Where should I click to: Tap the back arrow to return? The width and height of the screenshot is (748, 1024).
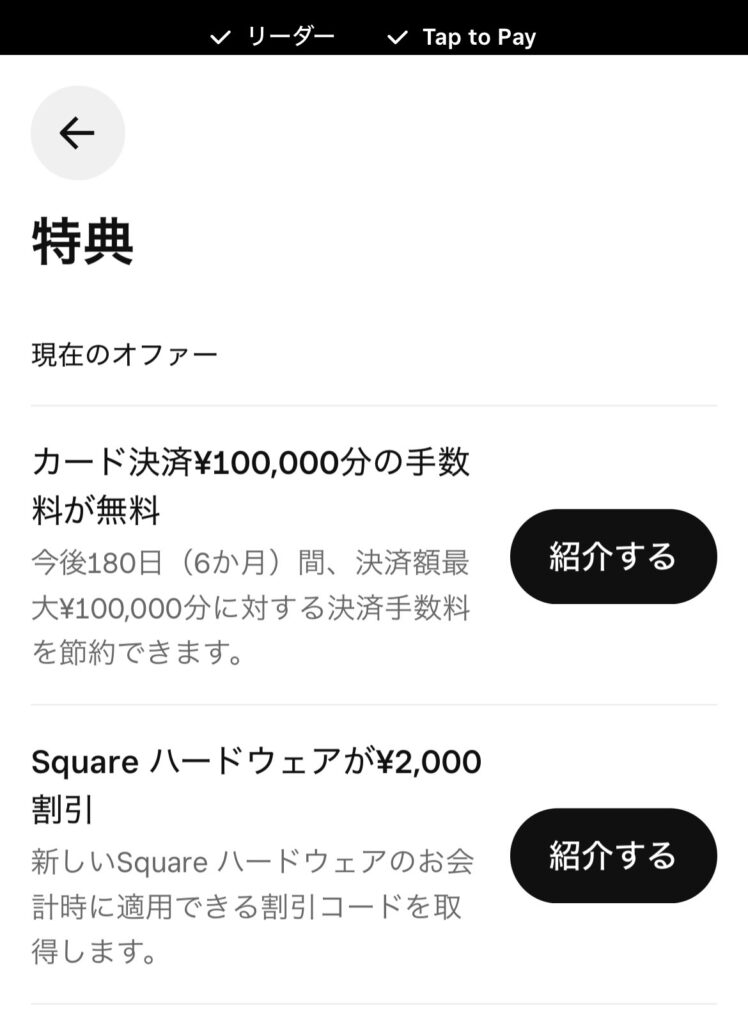point(78,132)
